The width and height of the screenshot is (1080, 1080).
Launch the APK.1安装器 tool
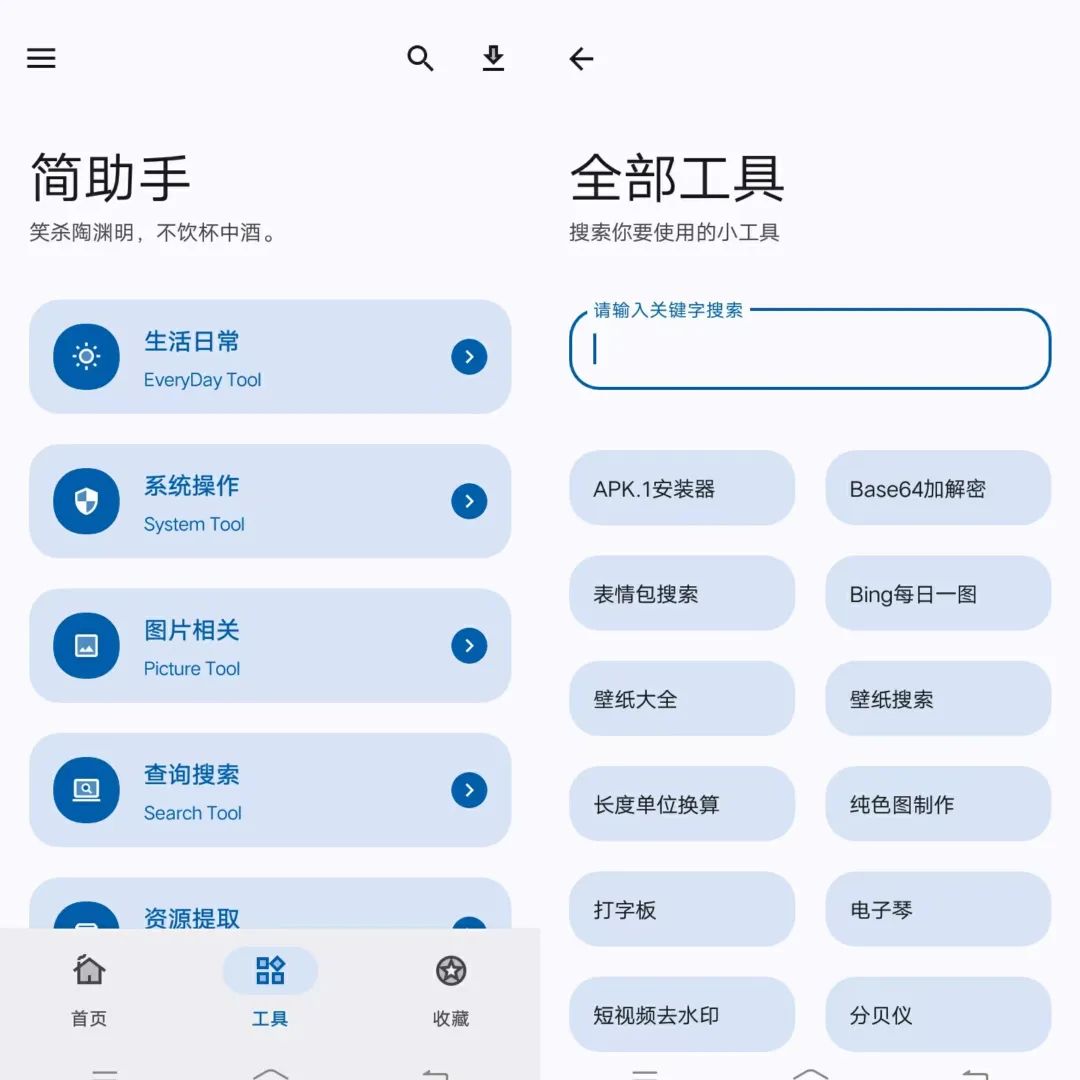click(681, 488)
